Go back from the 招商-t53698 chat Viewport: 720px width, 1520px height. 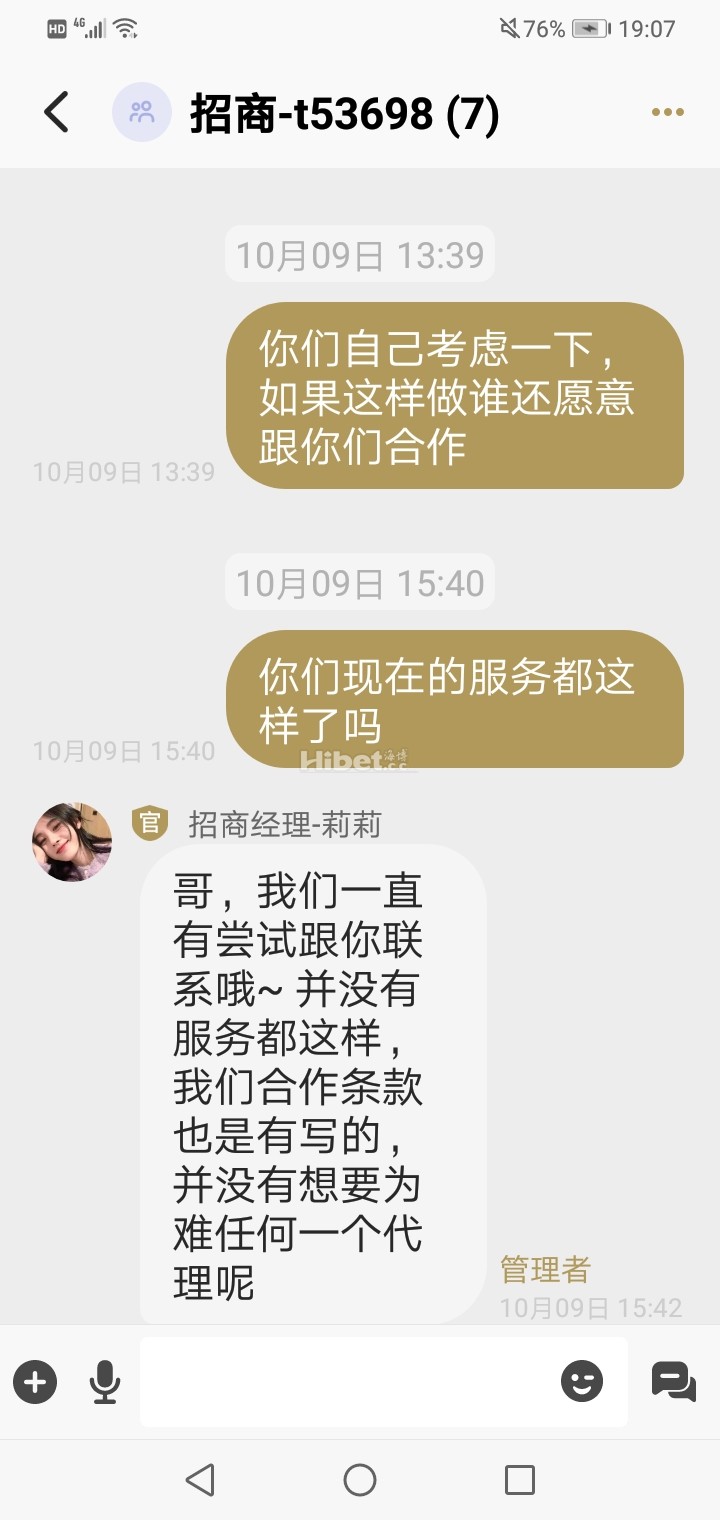point(57,112)
